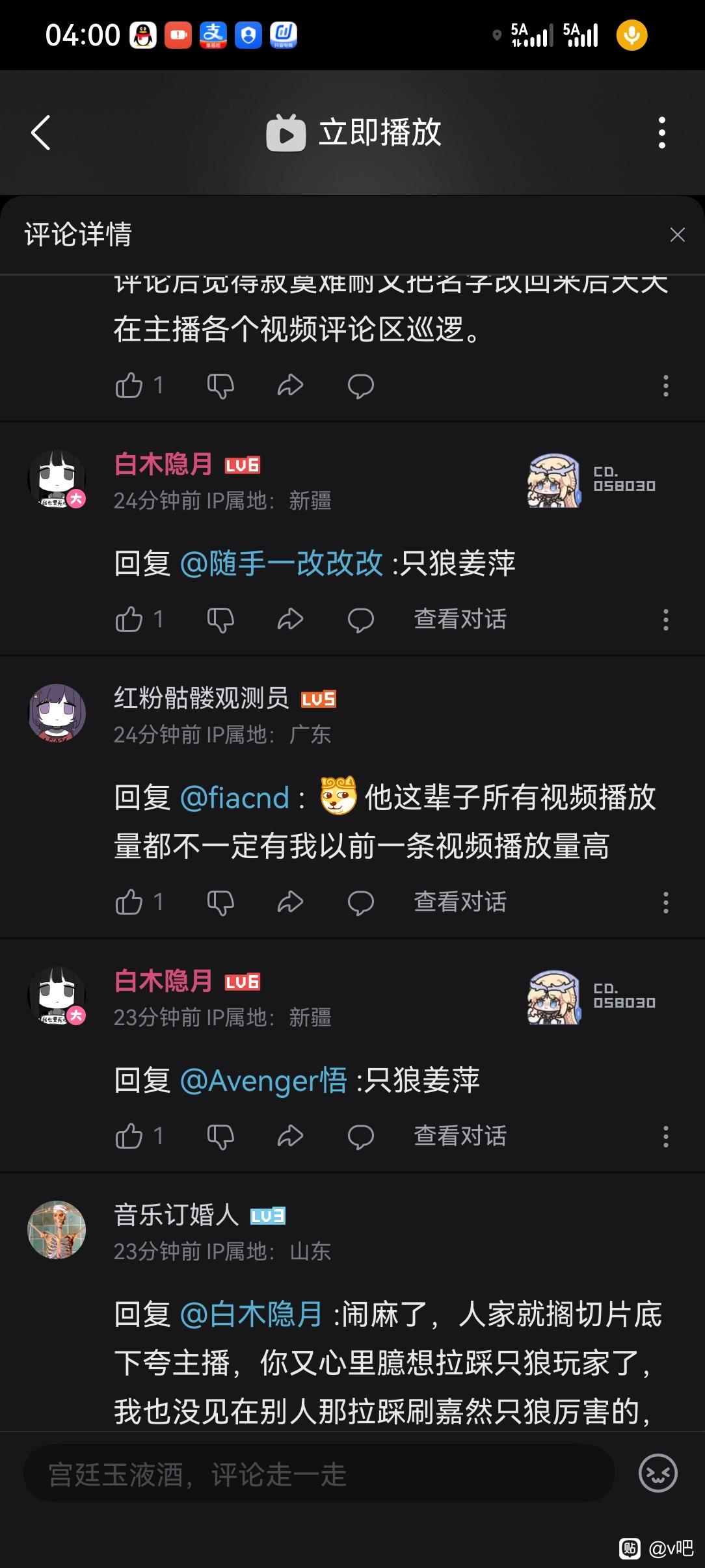This screenshot has width=705, height=1568.
Task: Like 白木隐月's reply to @随手一改改改
Action: click(129, 620)
